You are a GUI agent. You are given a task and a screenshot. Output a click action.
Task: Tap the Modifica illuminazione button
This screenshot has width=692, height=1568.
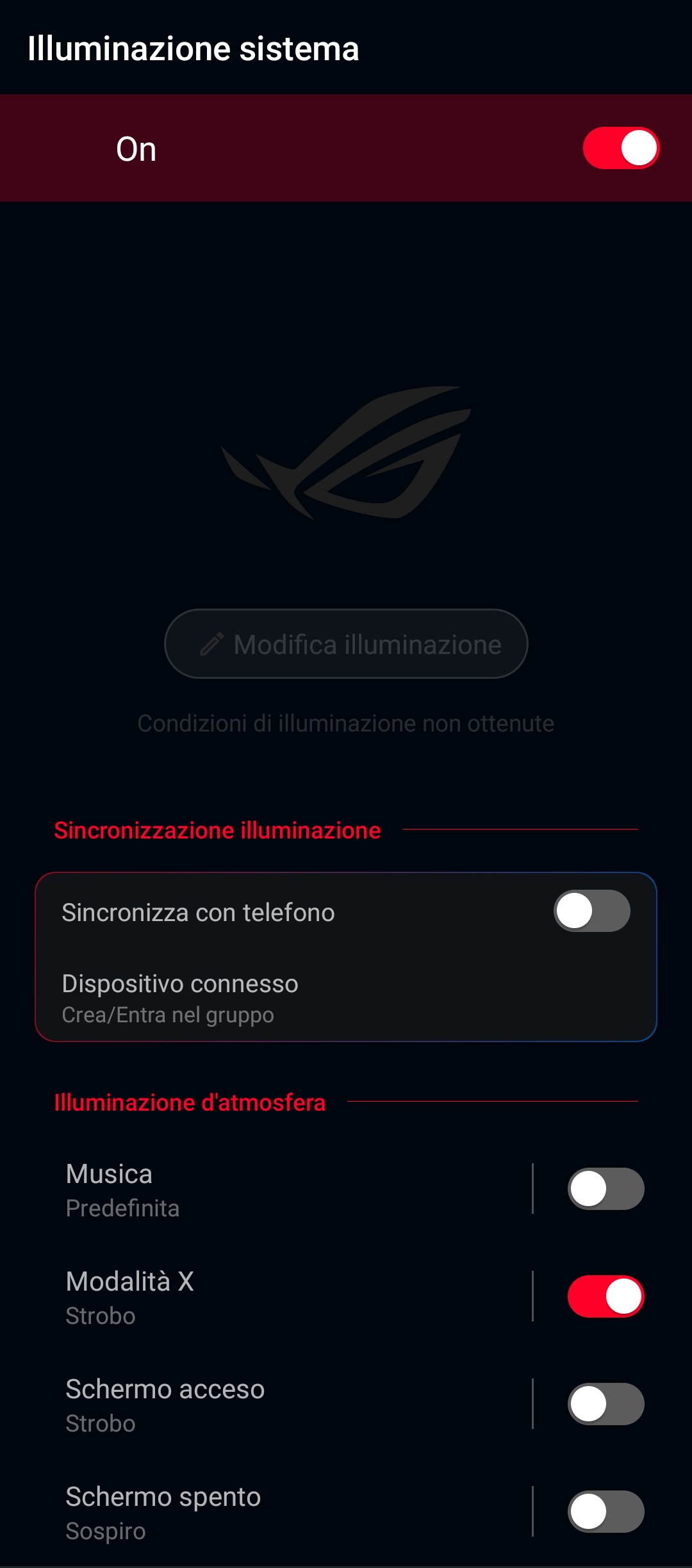(346, 644)
